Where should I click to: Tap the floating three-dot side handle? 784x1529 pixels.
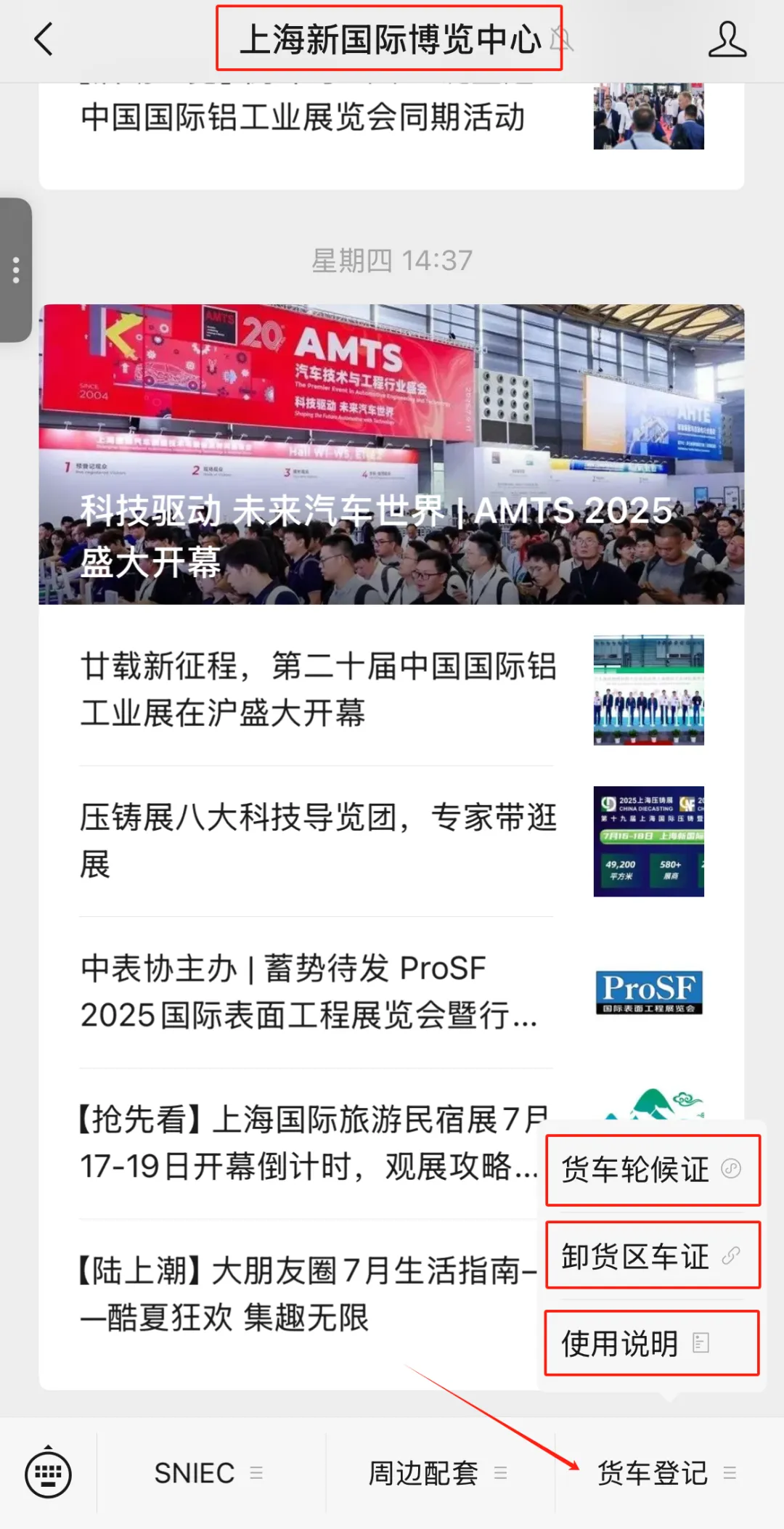16,270
